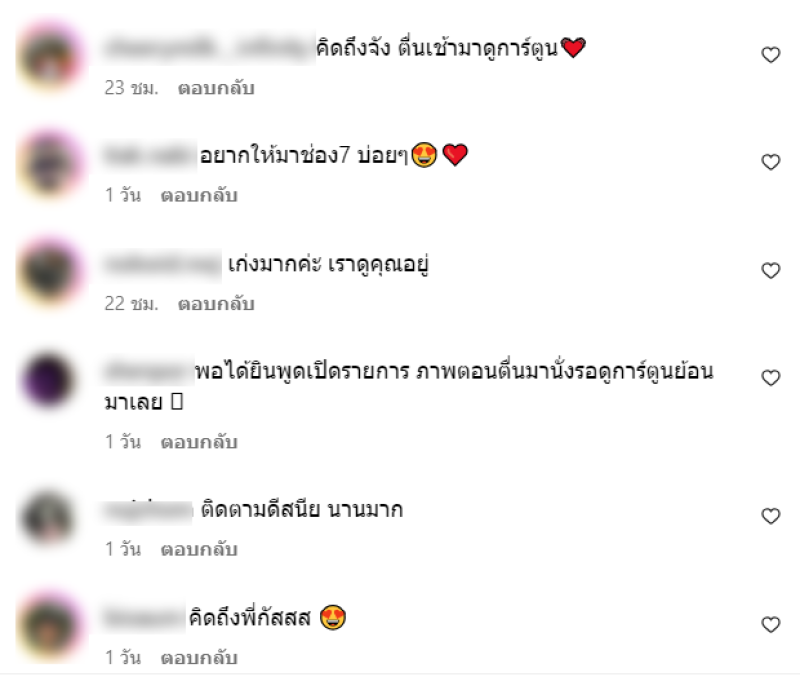This screenshot has height=690, width=800.
Task: Like the comment 'อยากให้มาช่อง7 บ่อยๆ'
Action: [x=770, y=162]
